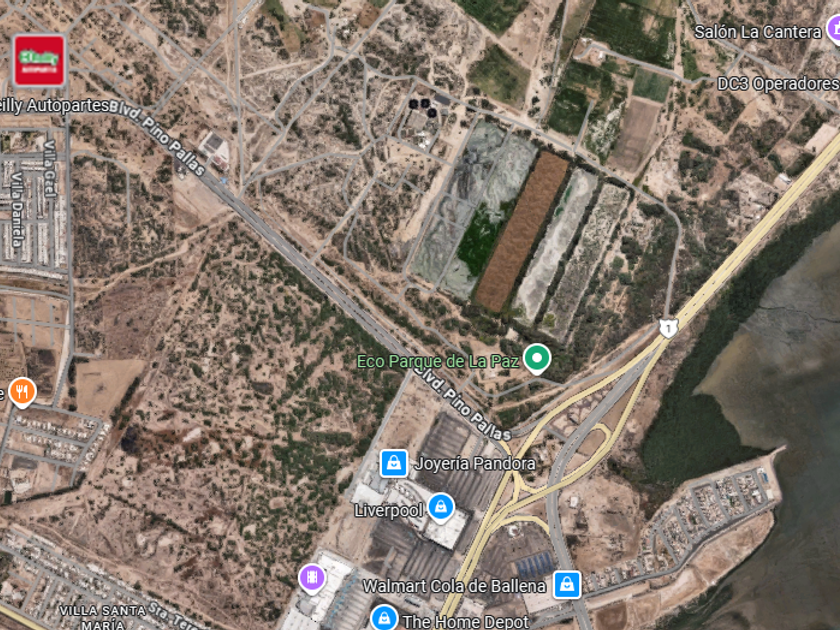Screen dimensions: 840x630
Task: Tap the Salón La Cantera purple marker
Action: click(x=833, y=32)
